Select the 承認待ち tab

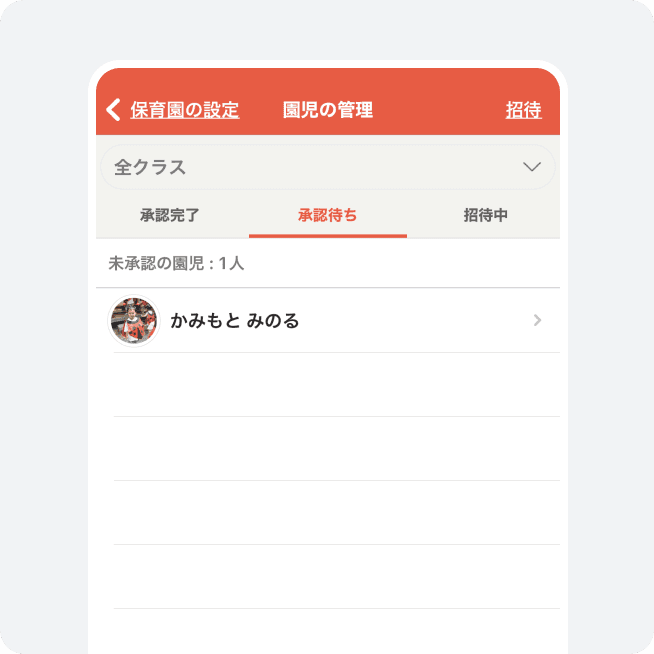click(327, 215)
